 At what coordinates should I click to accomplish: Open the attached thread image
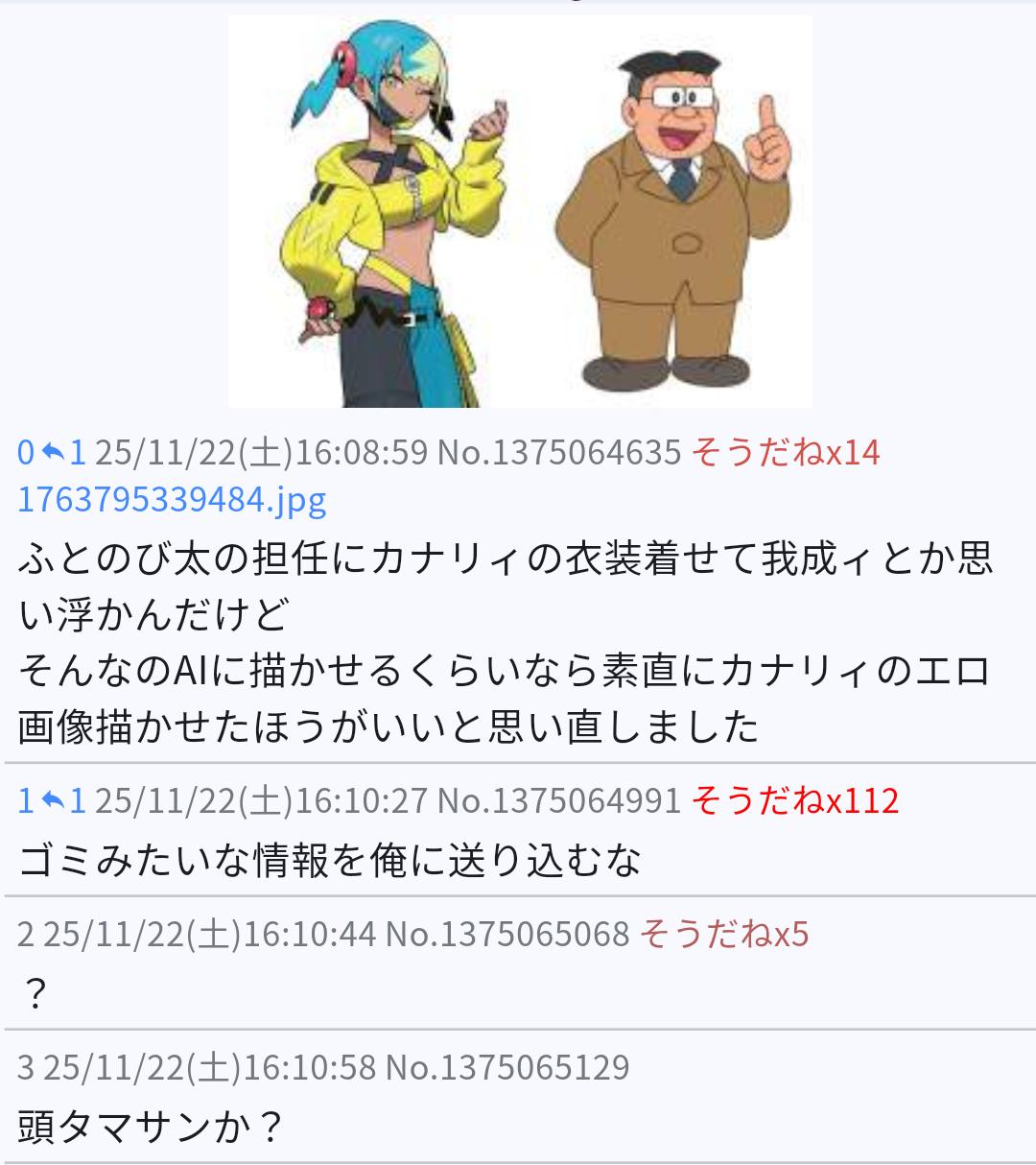coord(519,211)
